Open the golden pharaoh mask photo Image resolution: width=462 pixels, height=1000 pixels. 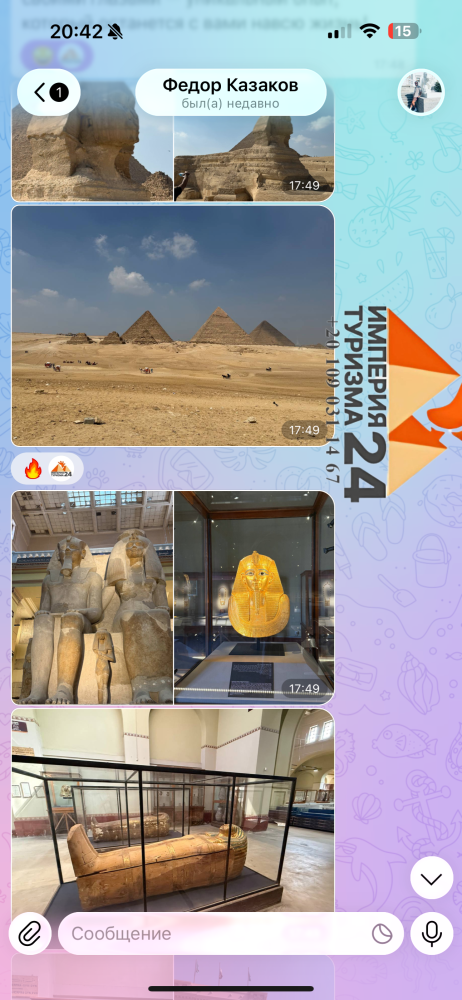[255, 598]
